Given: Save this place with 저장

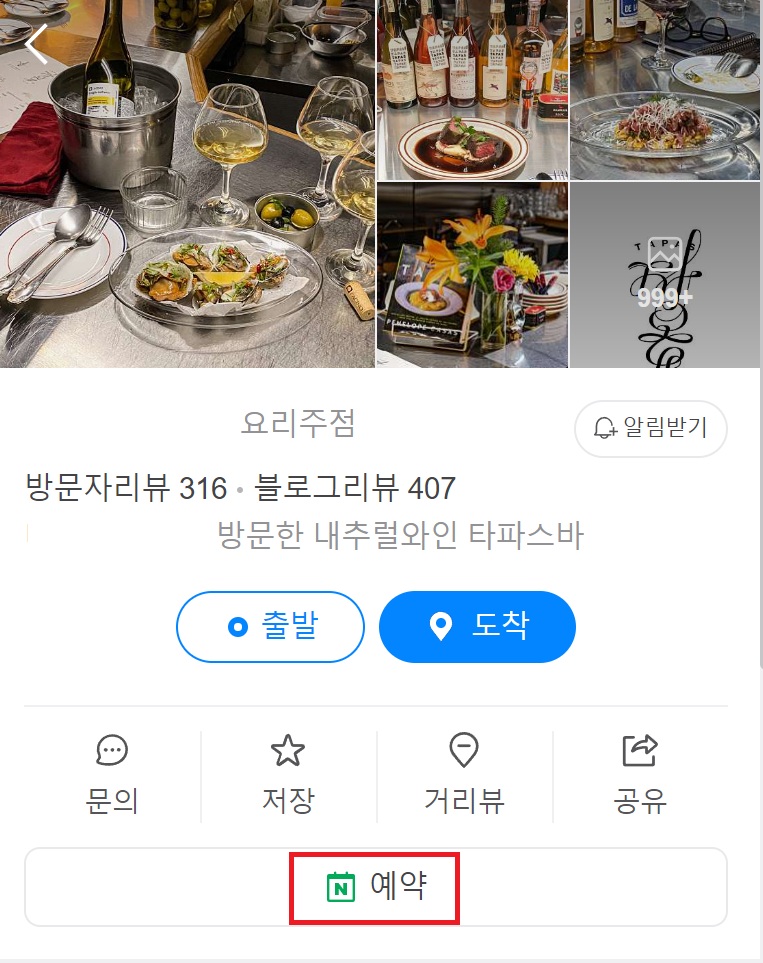Looking at the screenshot, I should 288,774.
